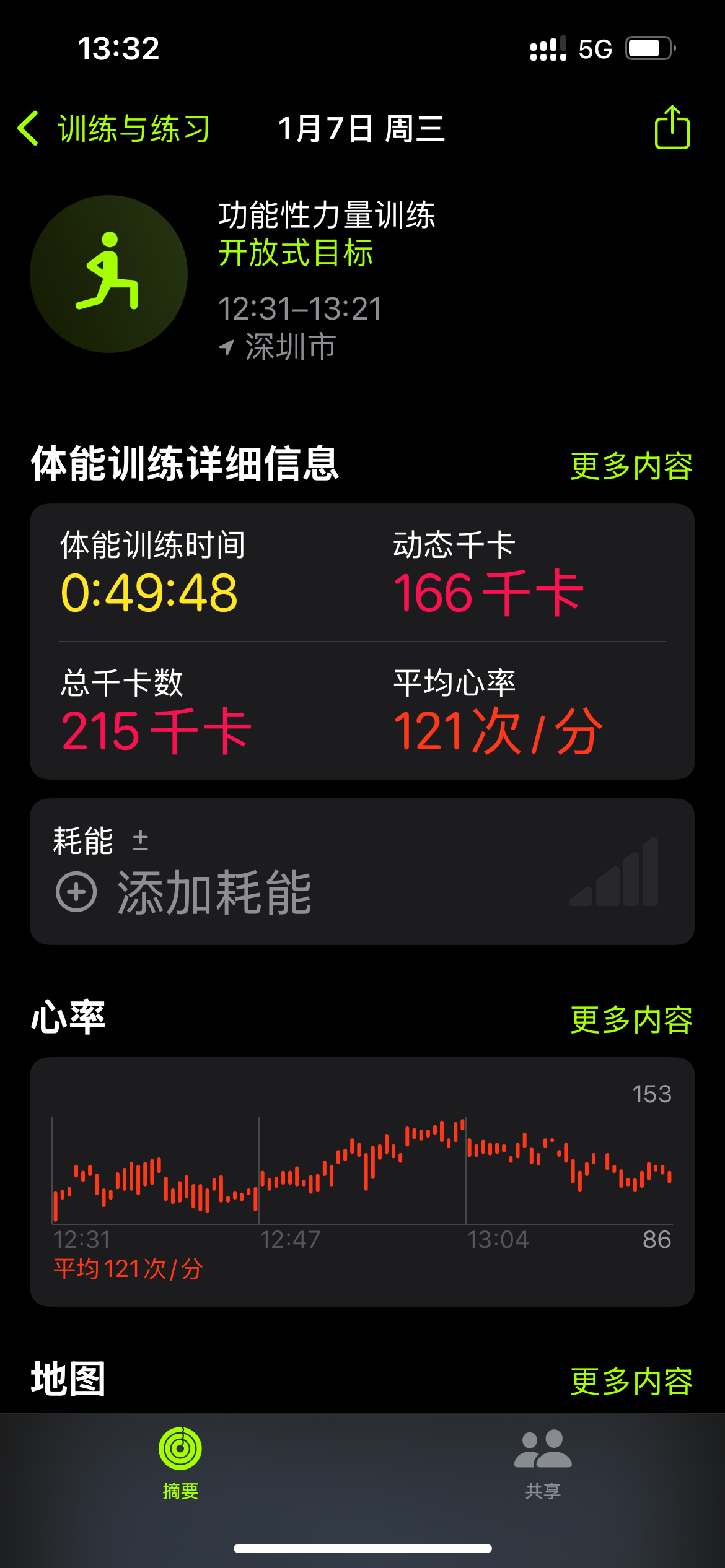The width and height of the screenshot is (725, 1568).
Task: View the heart rate chart card
Action: coord(362,1182)
